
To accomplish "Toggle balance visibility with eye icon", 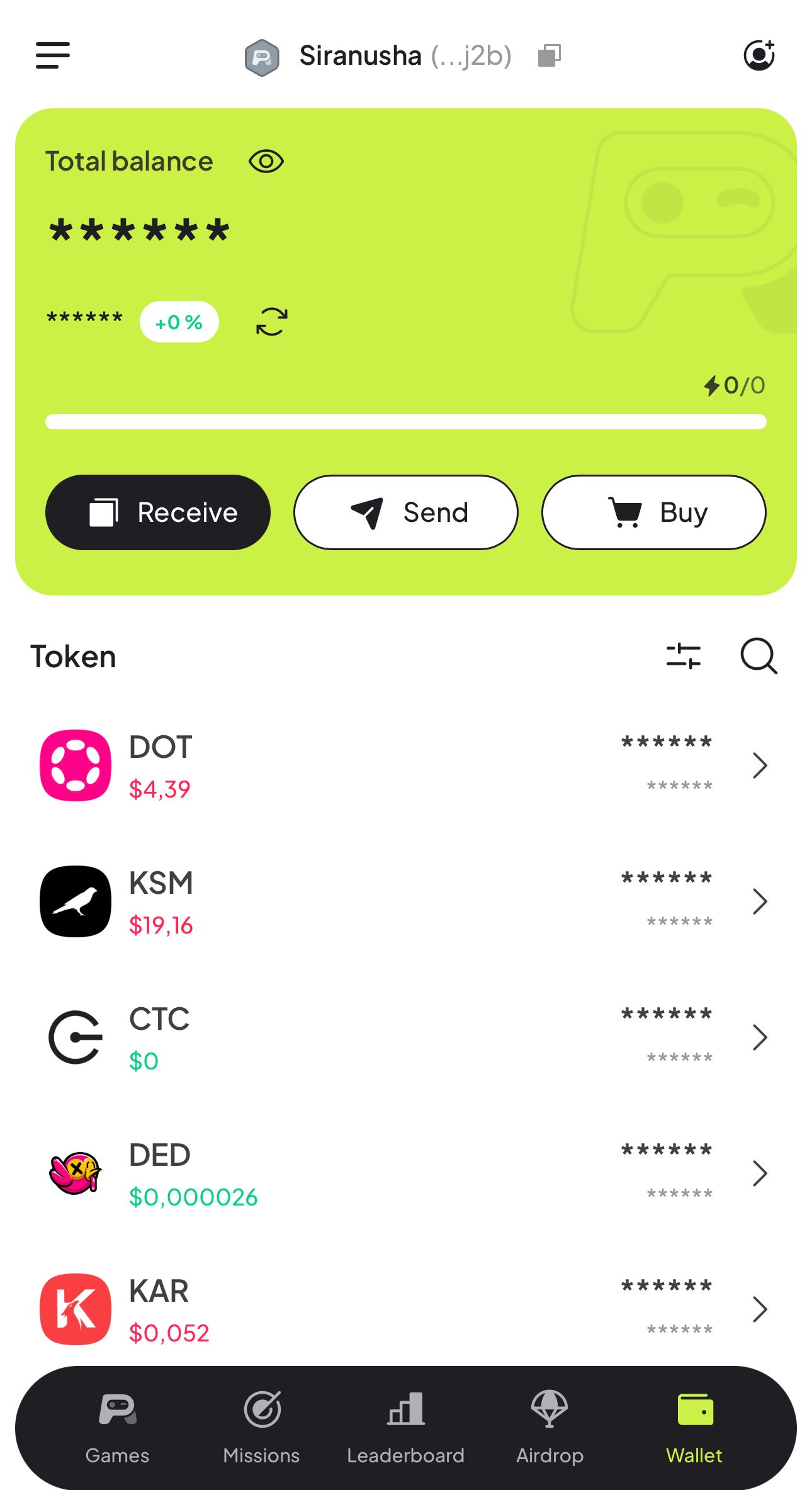I will pyautogui.click(x=266, y=161).
